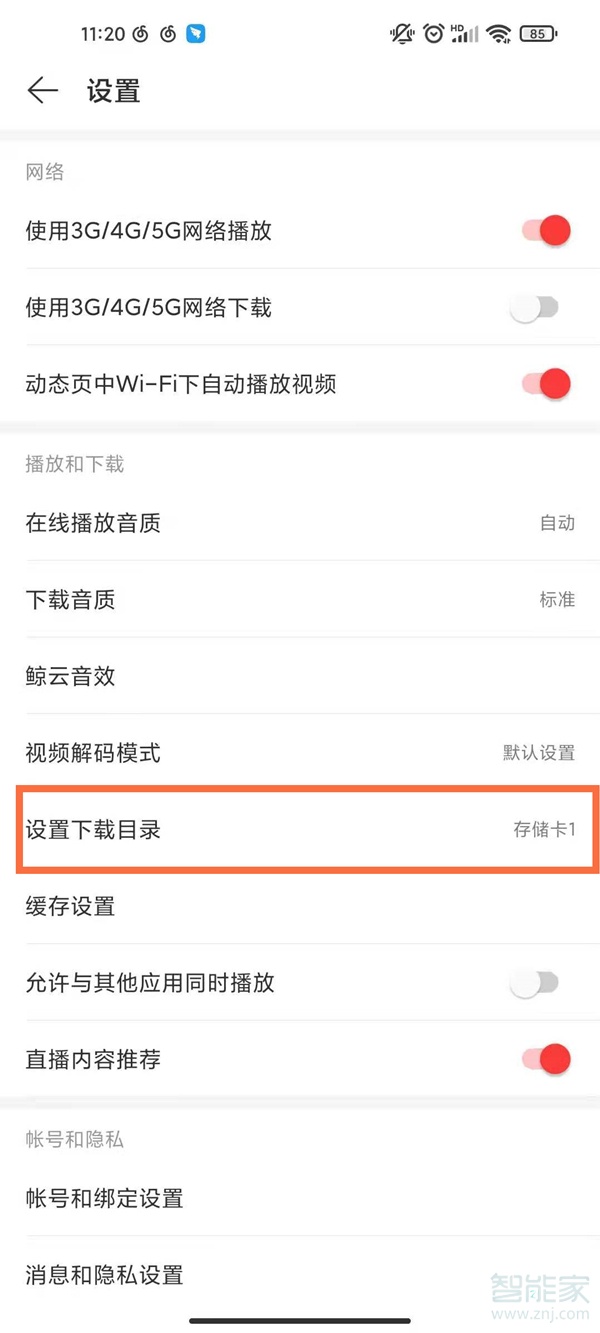The image size is (600, 1333).
Task: Turn off 直播内容推荐 switch
Action: [546, 1059]
